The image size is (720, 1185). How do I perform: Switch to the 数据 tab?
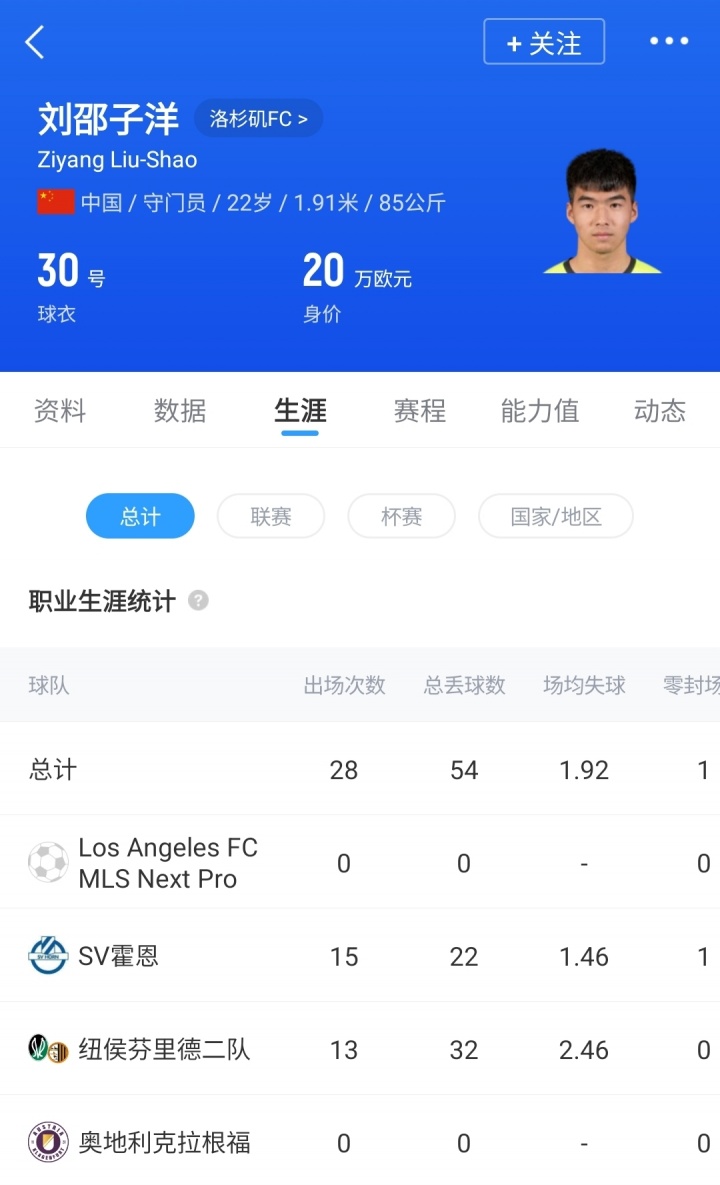(180, 411)
